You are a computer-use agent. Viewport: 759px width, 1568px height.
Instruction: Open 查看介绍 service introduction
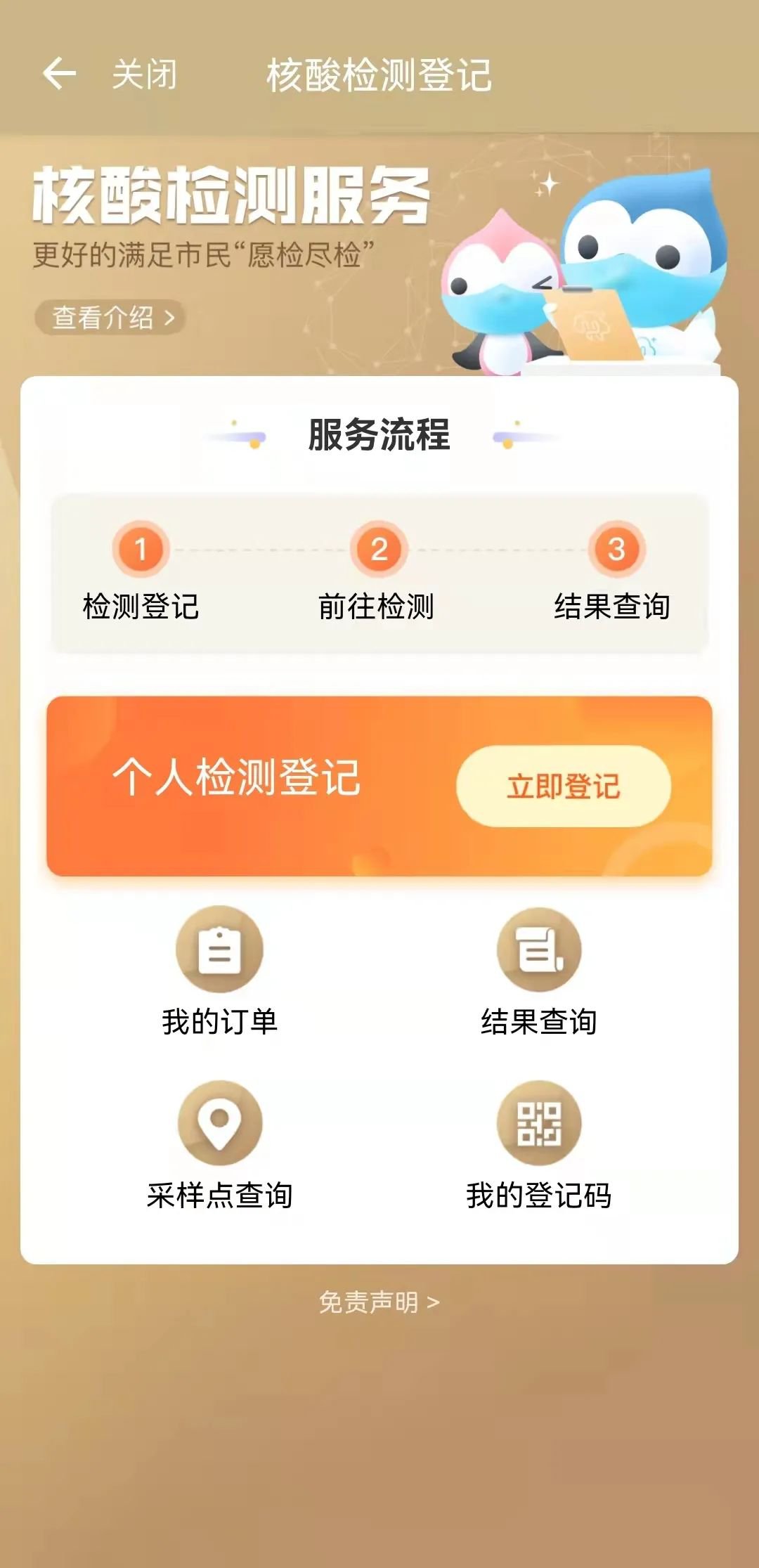pos(111,318)
